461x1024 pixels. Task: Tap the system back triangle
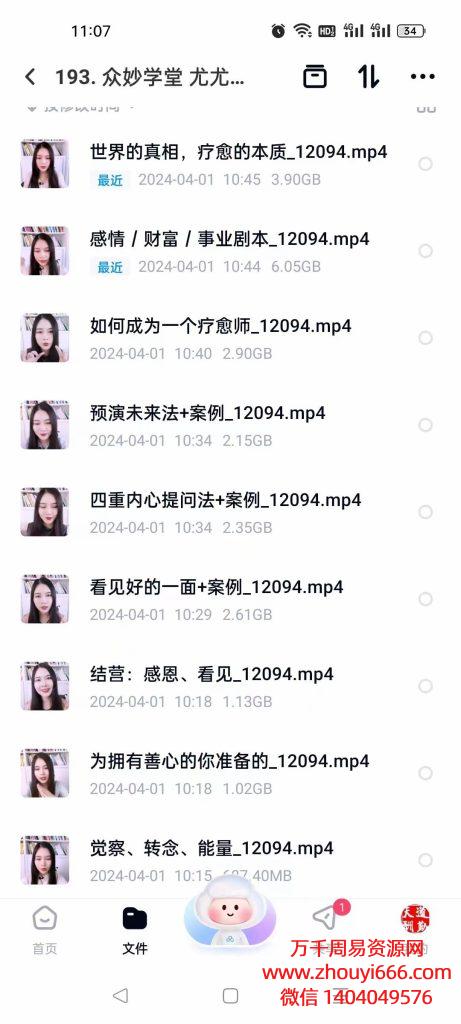point(120,996)
